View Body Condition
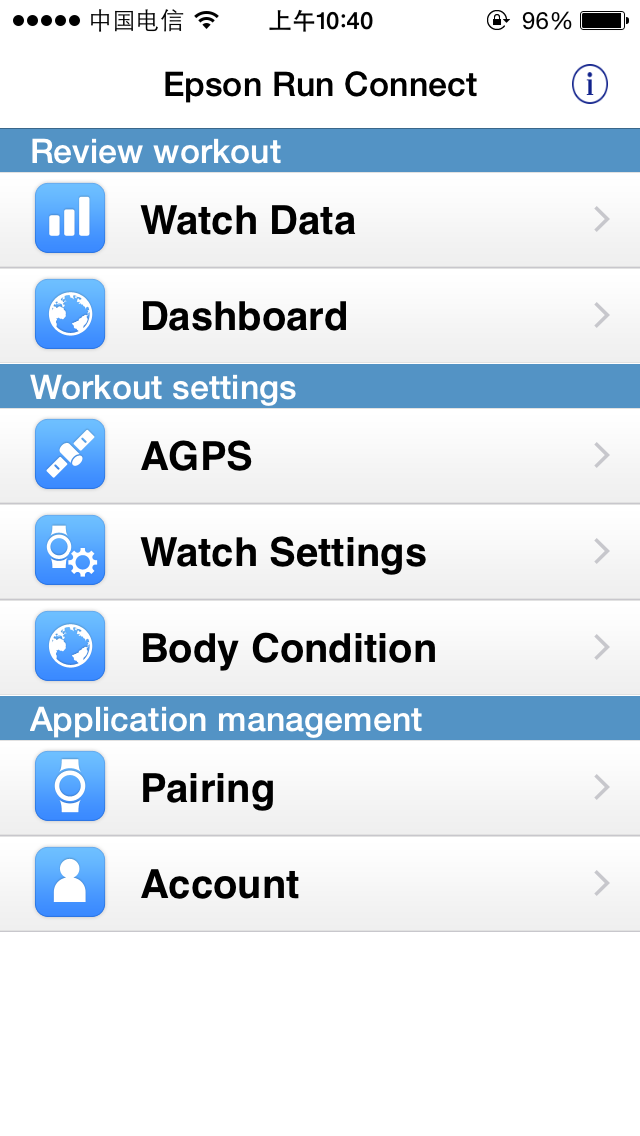The image size is (640, 1136). click(x=320, y=648)
